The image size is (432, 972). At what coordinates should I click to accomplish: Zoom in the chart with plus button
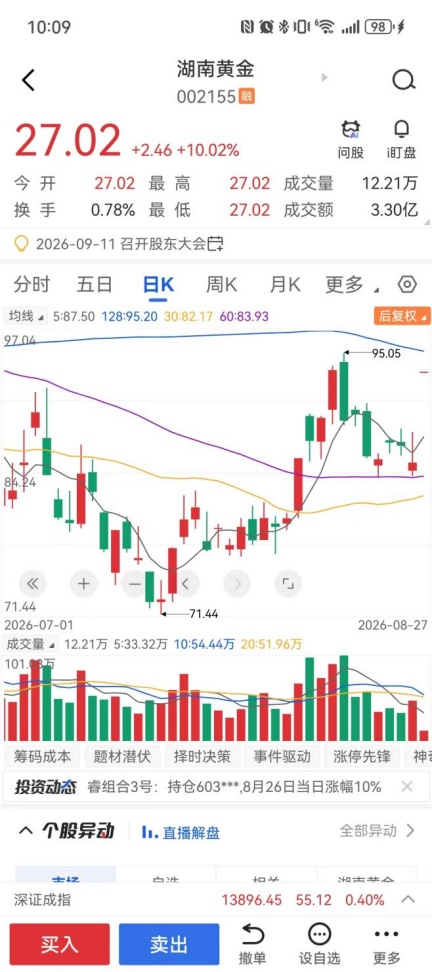[x=84, y=583]
